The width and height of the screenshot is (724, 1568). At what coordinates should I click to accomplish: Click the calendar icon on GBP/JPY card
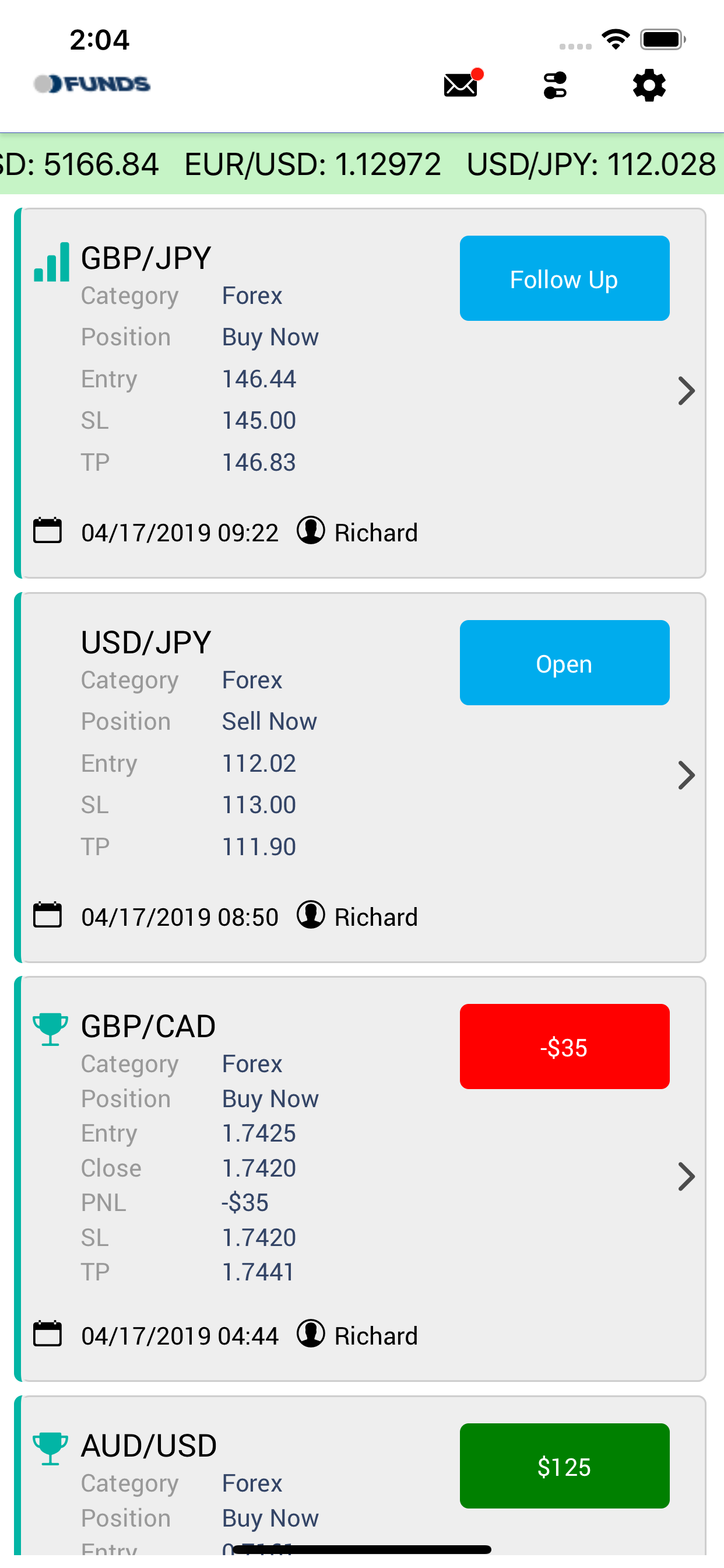click(x=48, y=530)
